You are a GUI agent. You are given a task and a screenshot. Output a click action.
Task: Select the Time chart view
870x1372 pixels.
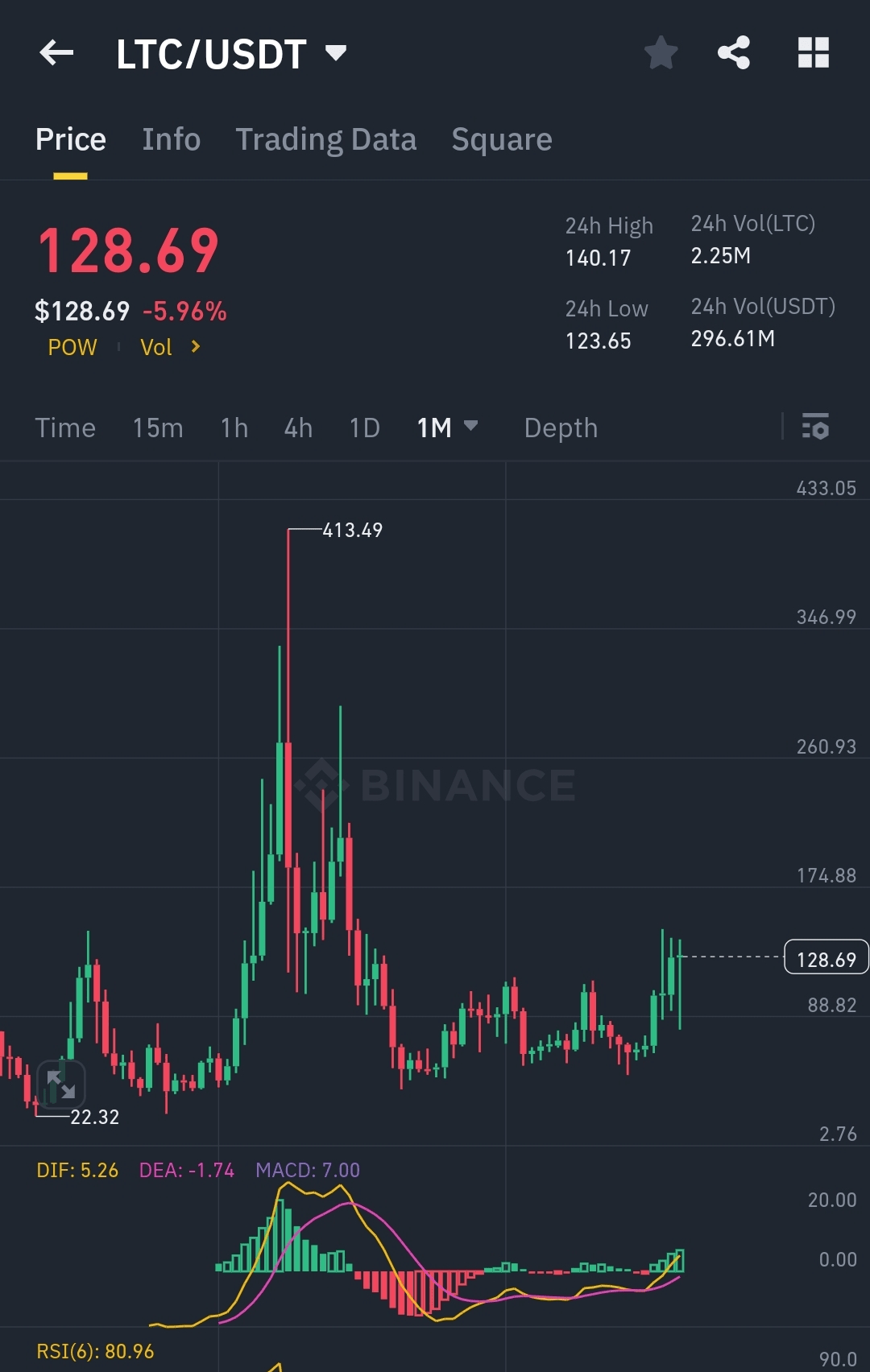pyautogui.click(x=65, y=428)
